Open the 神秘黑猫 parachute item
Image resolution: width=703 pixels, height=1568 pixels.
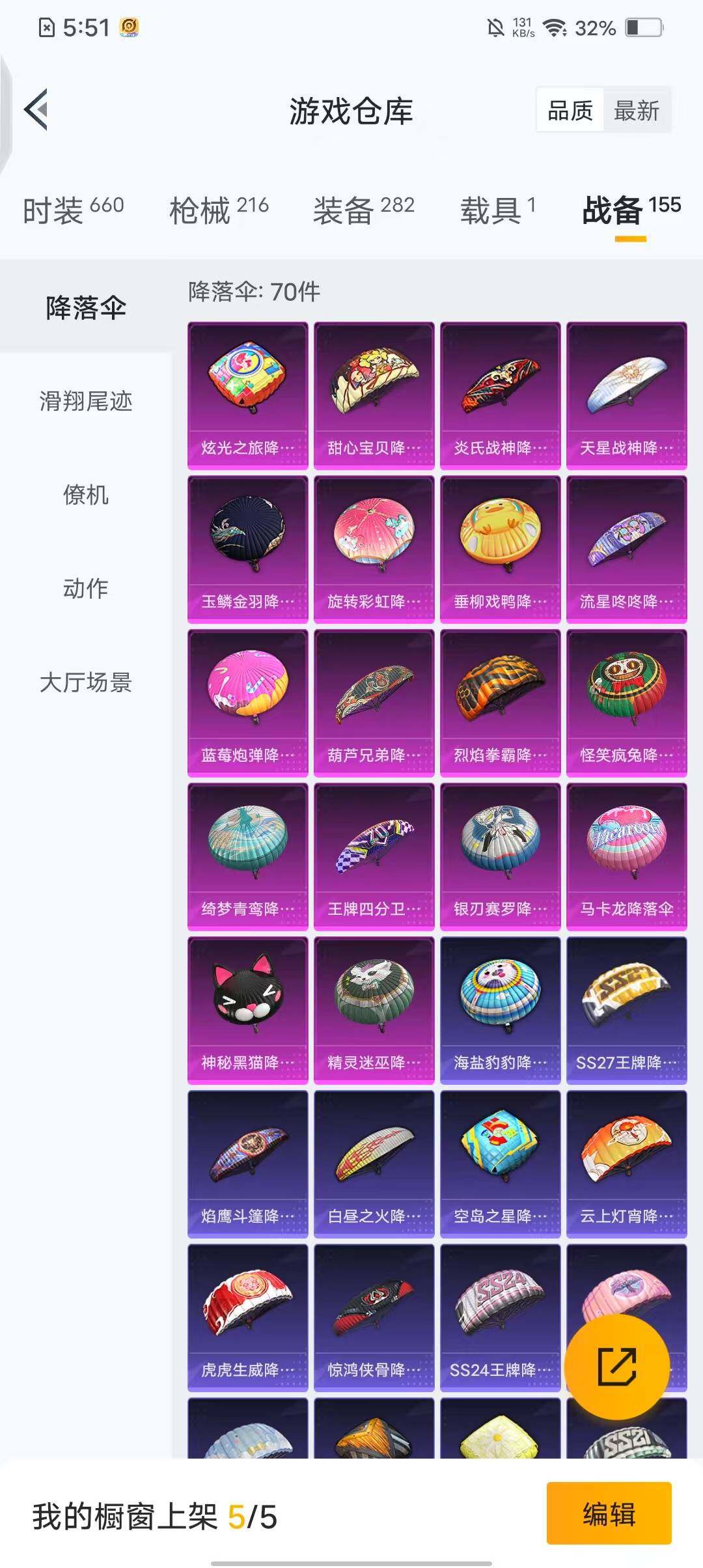pyautogui.click(x=247, y=1009)
